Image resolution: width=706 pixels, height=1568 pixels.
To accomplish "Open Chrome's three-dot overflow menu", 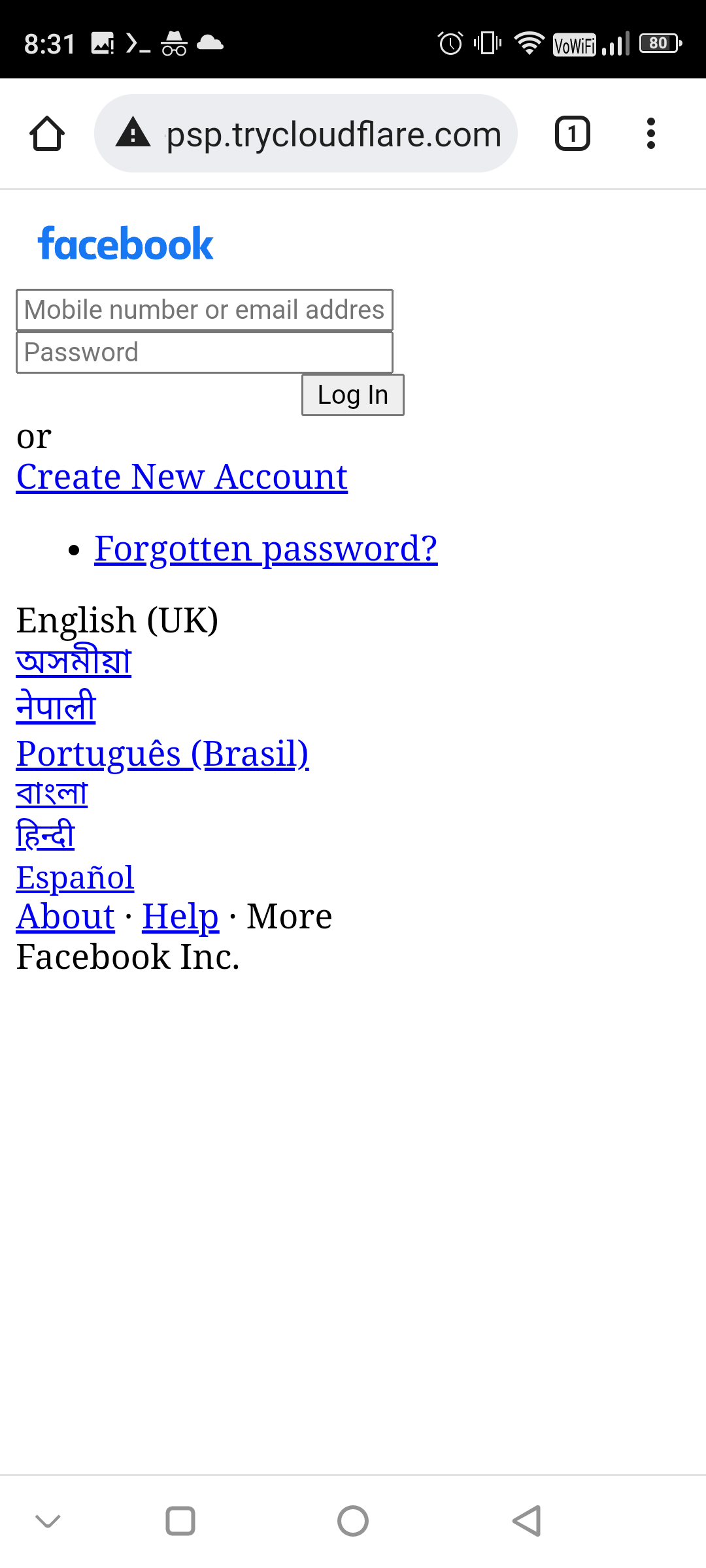I will (651, 133).
